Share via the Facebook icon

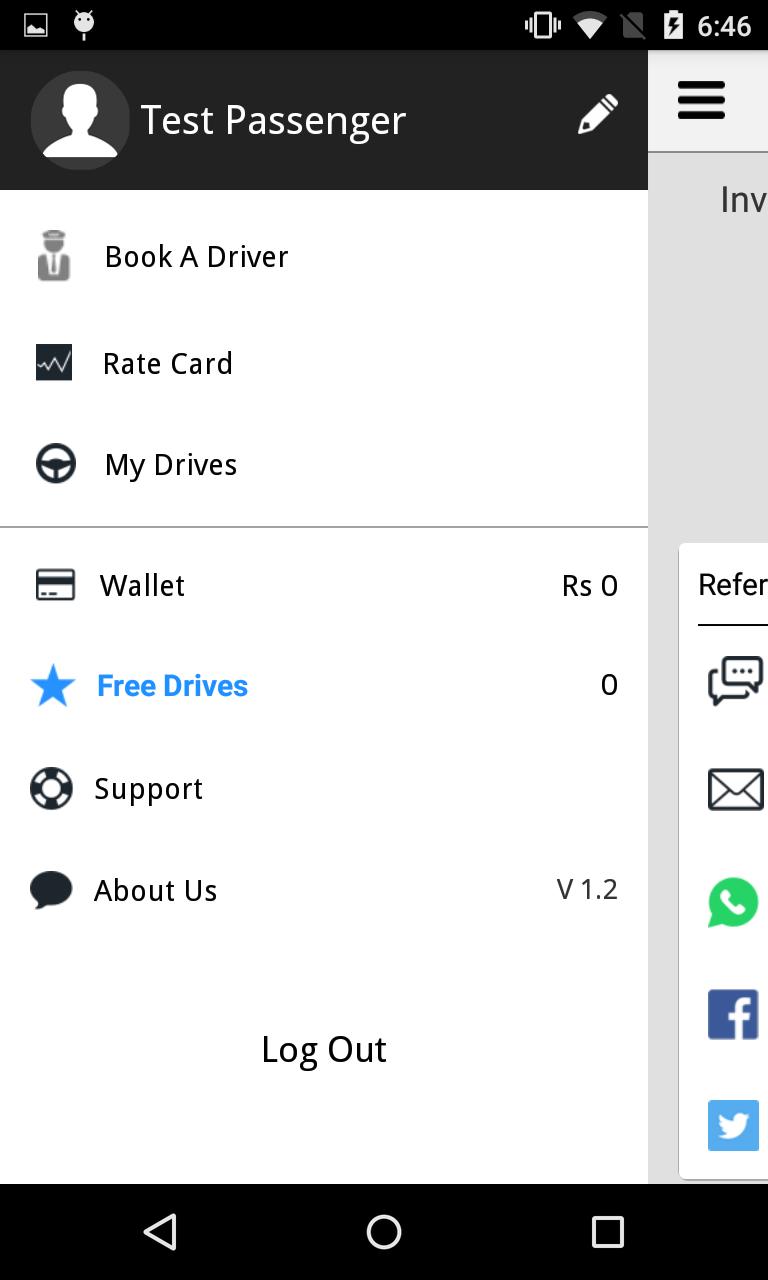733,1014
